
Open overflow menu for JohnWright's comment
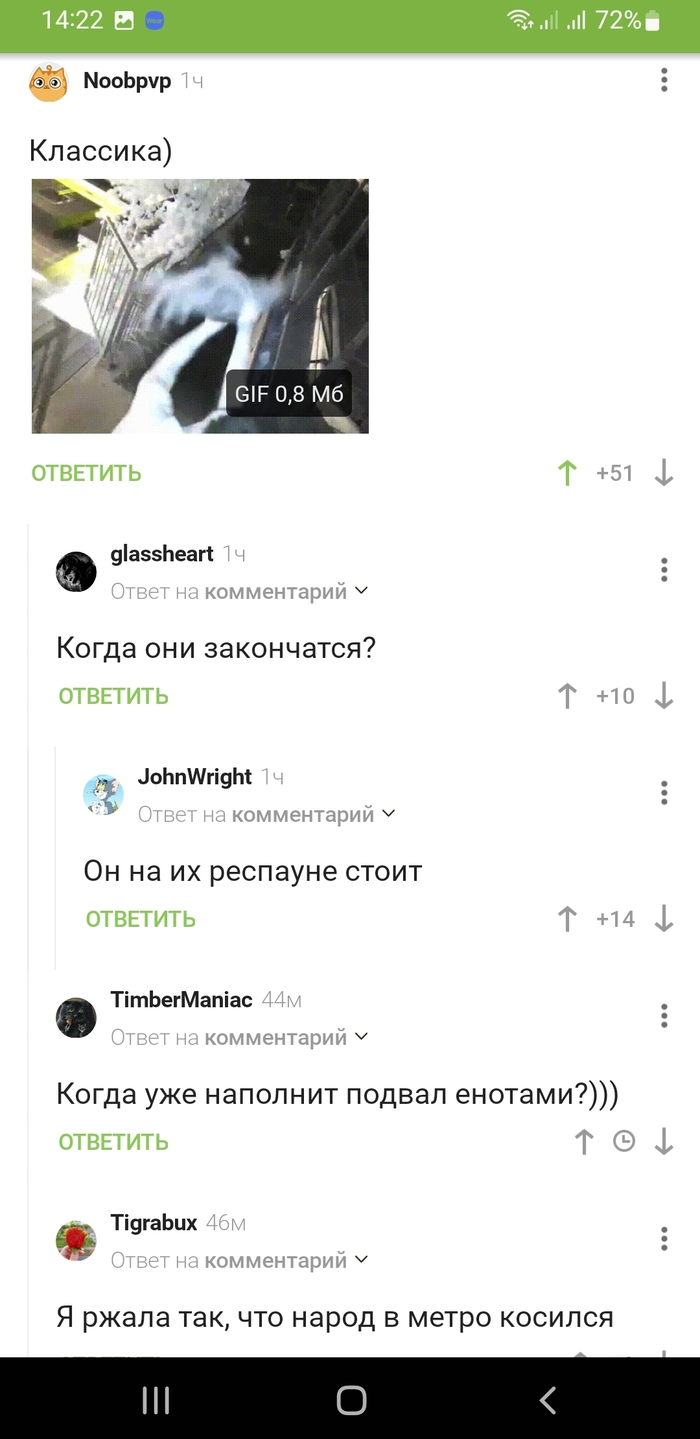pos(664,793)
